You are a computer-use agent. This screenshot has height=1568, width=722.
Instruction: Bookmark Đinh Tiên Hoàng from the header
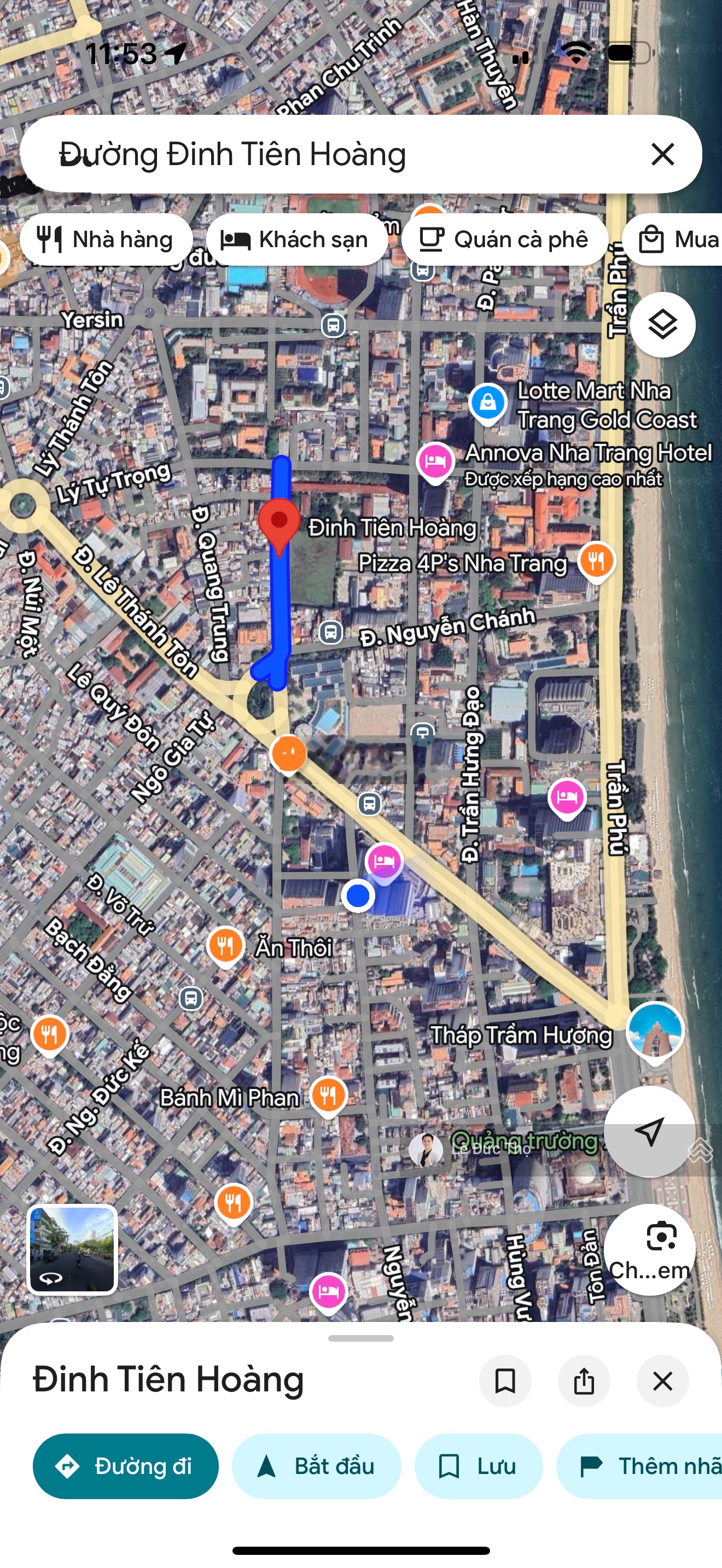tap(505, 1380)
